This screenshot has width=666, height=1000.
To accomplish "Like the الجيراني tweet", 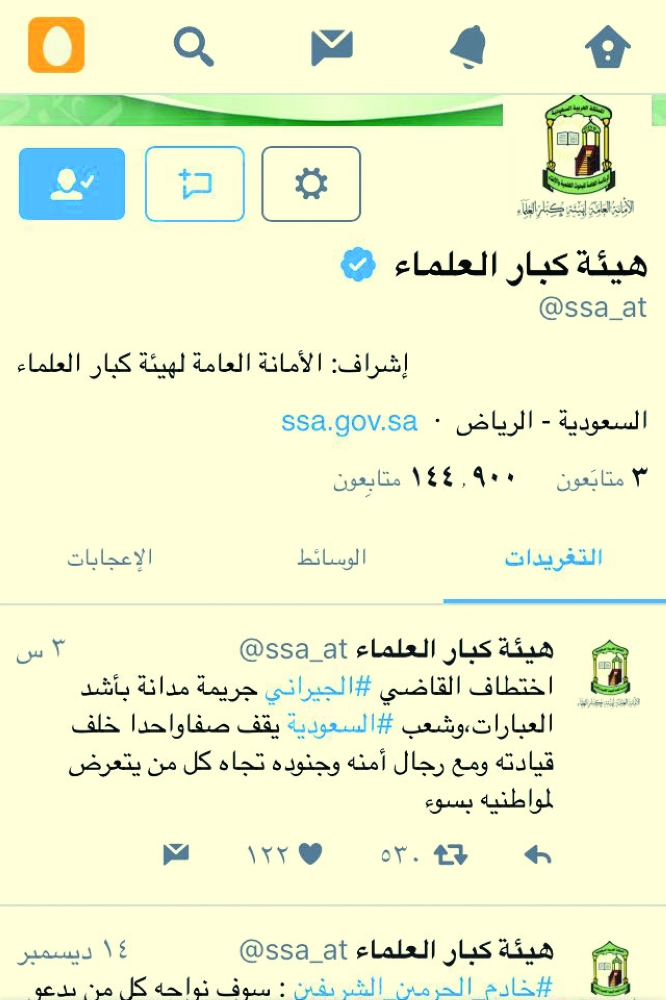I will click(311, 855).
